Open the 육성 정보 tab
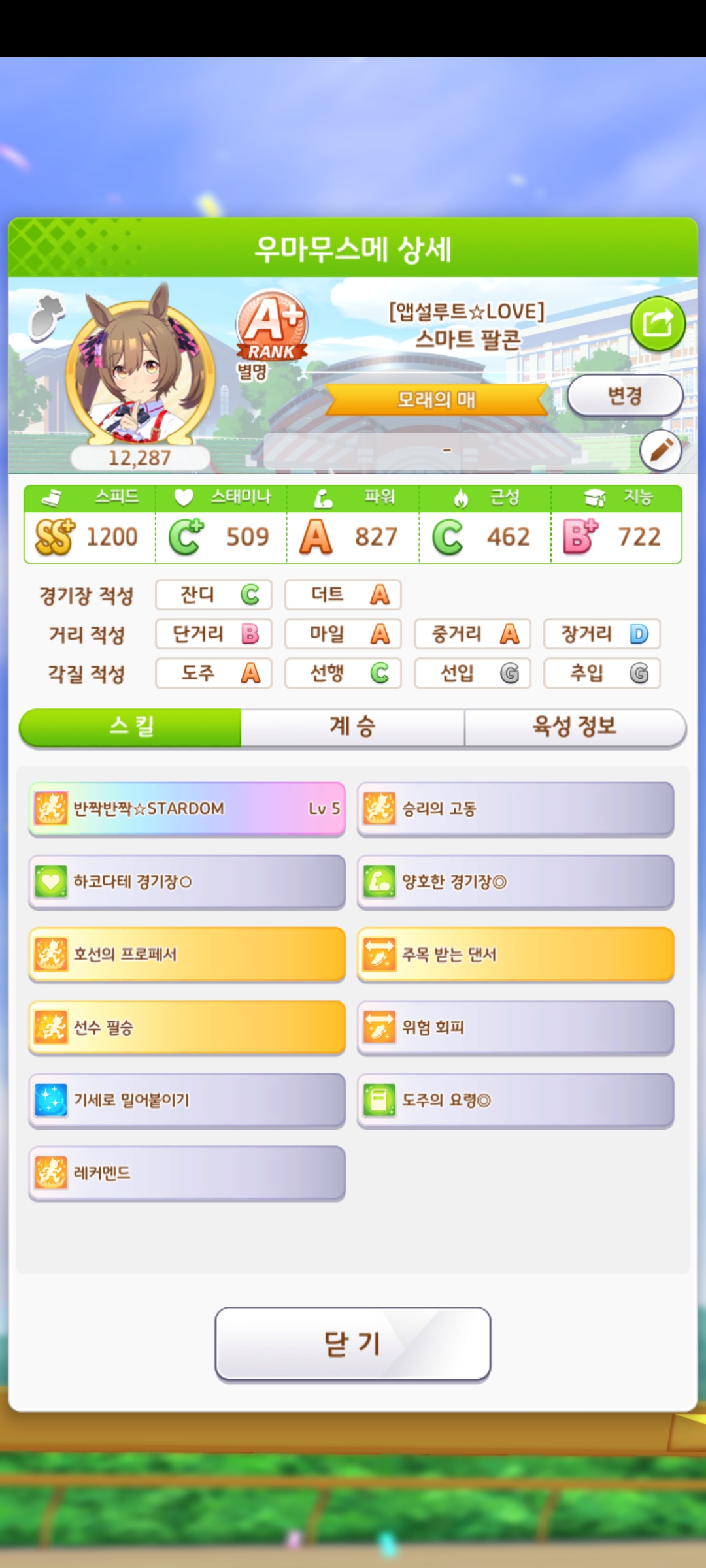This screenshot has width=706, height=1568. pyautogui.click(x=575, y=727)
